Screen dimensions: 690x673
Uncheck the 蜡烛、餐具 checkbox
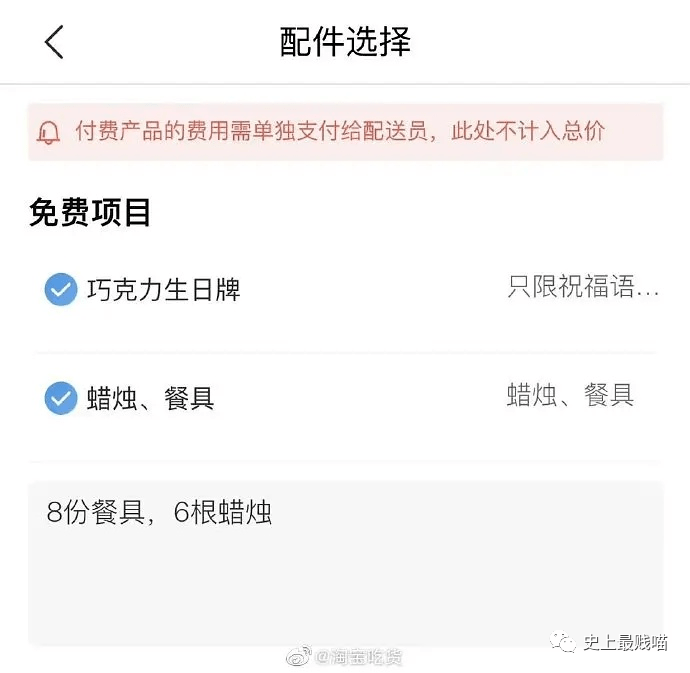[61, 399]
